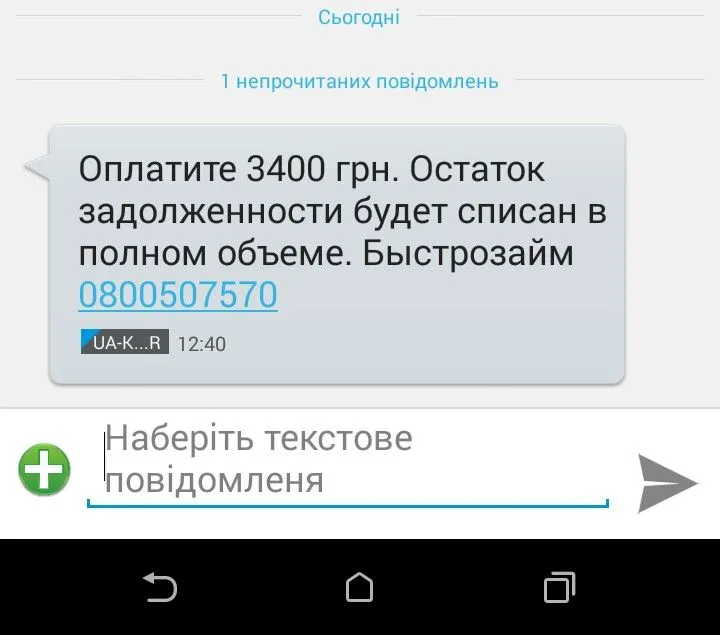The height and width of the screenshot is (635, 720).
Task: Call the linked number 0800507570
Action: coord(178,295)
